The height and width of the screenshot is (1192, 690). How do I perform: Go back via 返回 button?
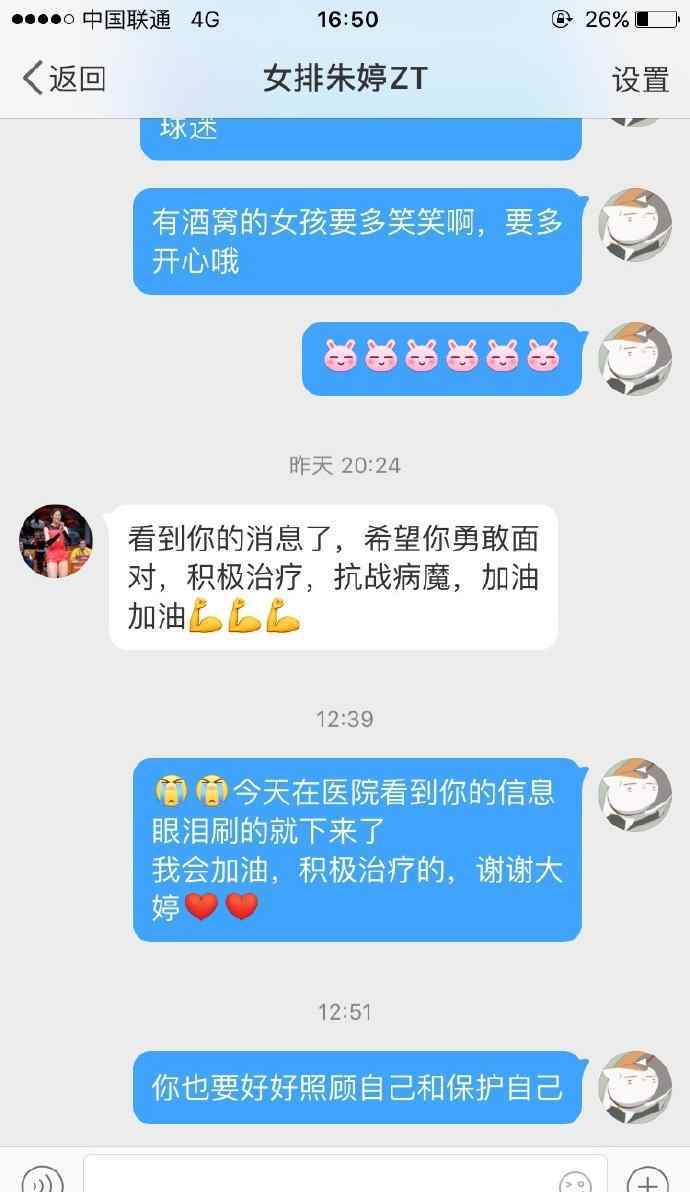tap(63, 78)
